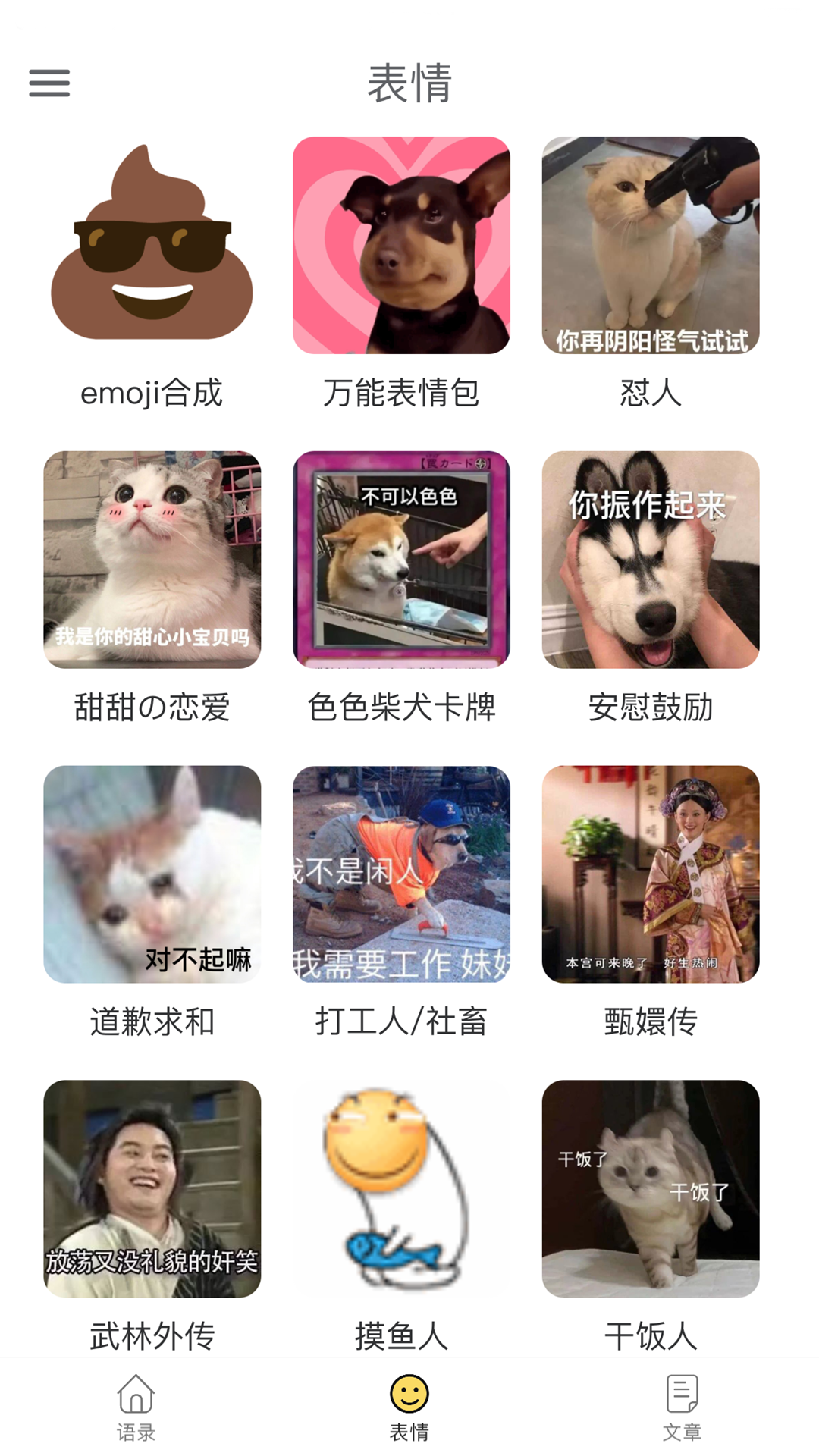Open the 怼人 cat sticker pack
This screenshot has height=1456, width=819.
pyautogui.click(x=649, y=248)
